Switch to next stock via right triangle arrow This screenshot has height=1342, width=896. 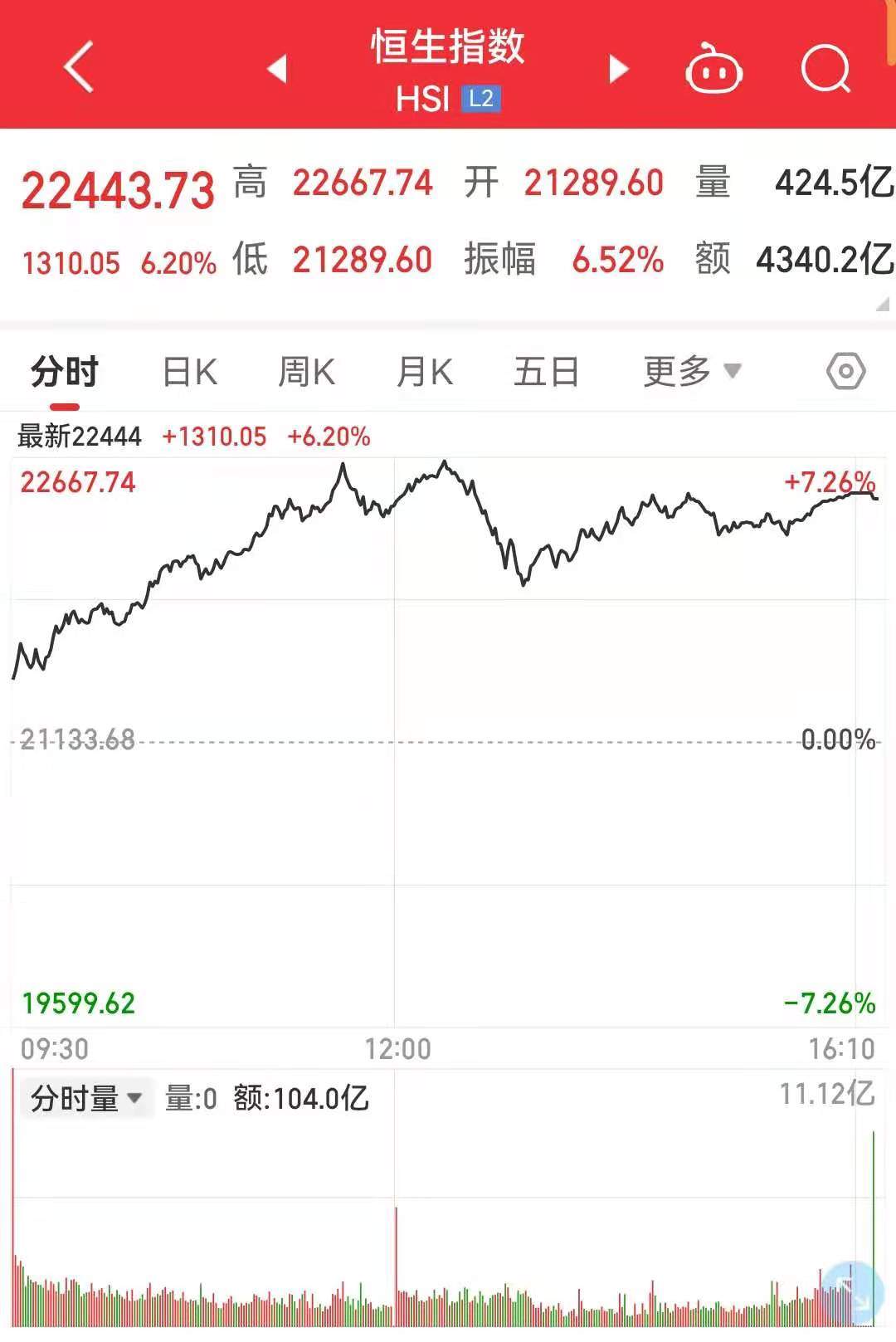(617, 70)
